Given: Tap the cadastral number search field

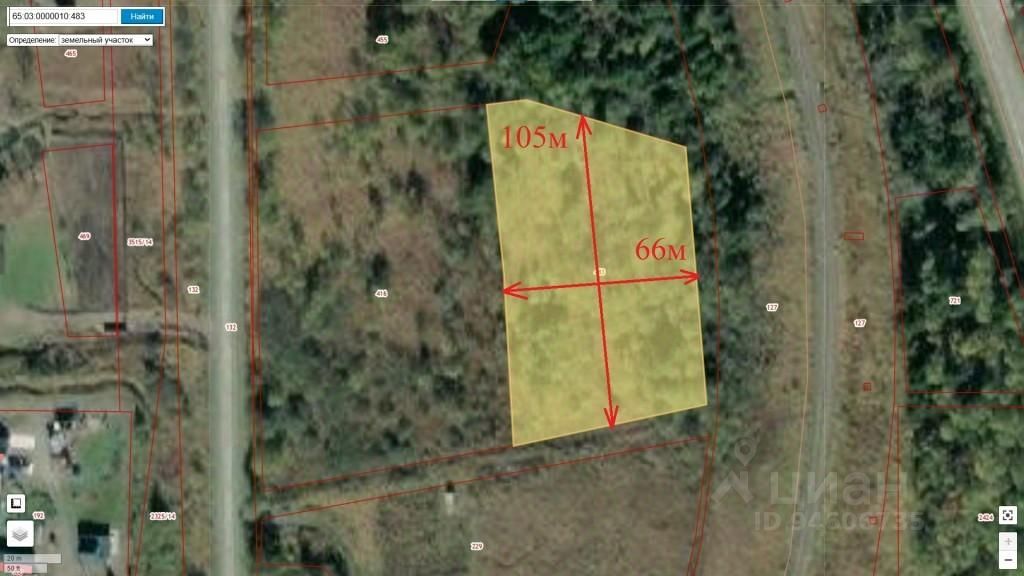Looking at the screenshot, I should click(x=62, y=17).
